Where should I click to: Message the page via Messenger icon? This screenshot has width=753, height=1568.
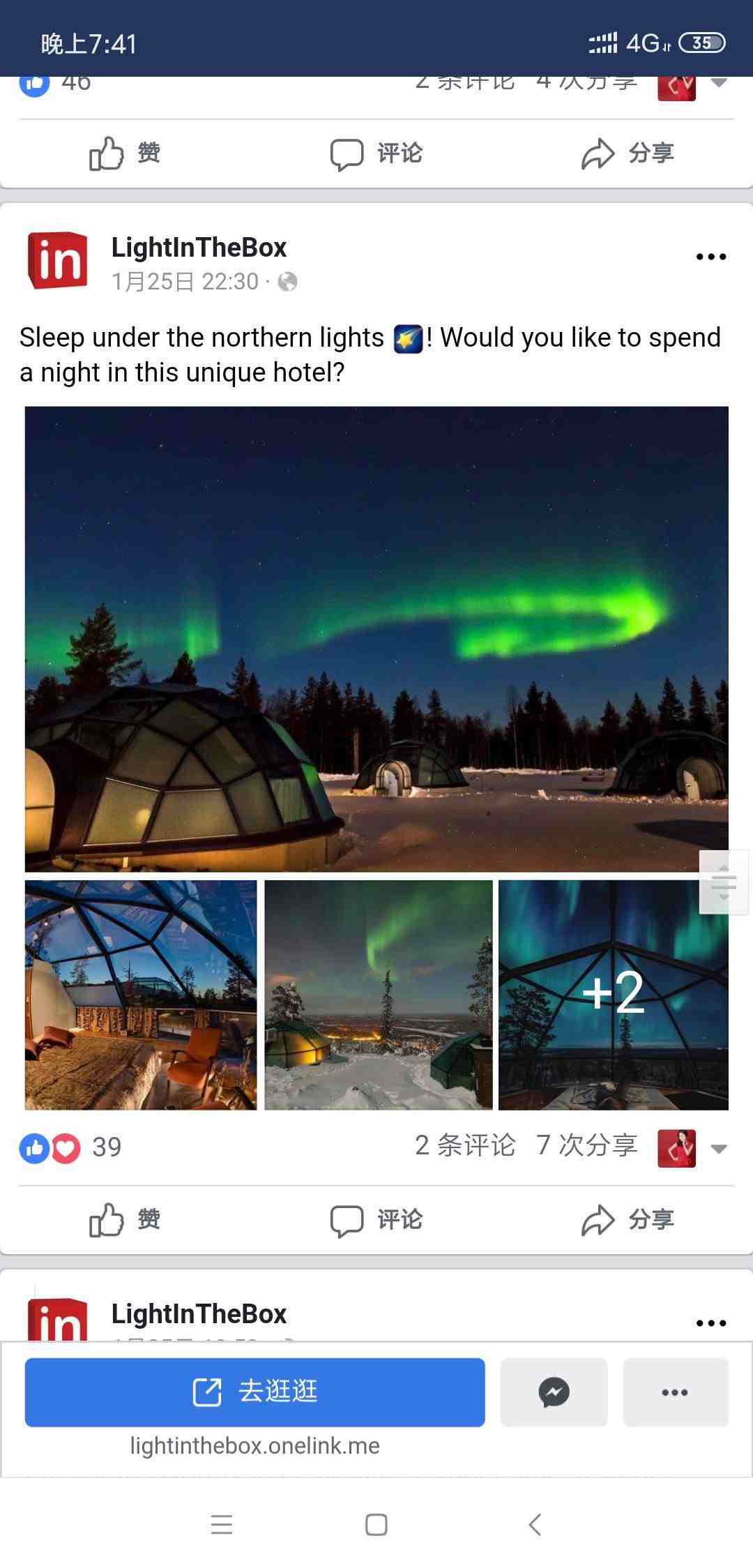554,1392
